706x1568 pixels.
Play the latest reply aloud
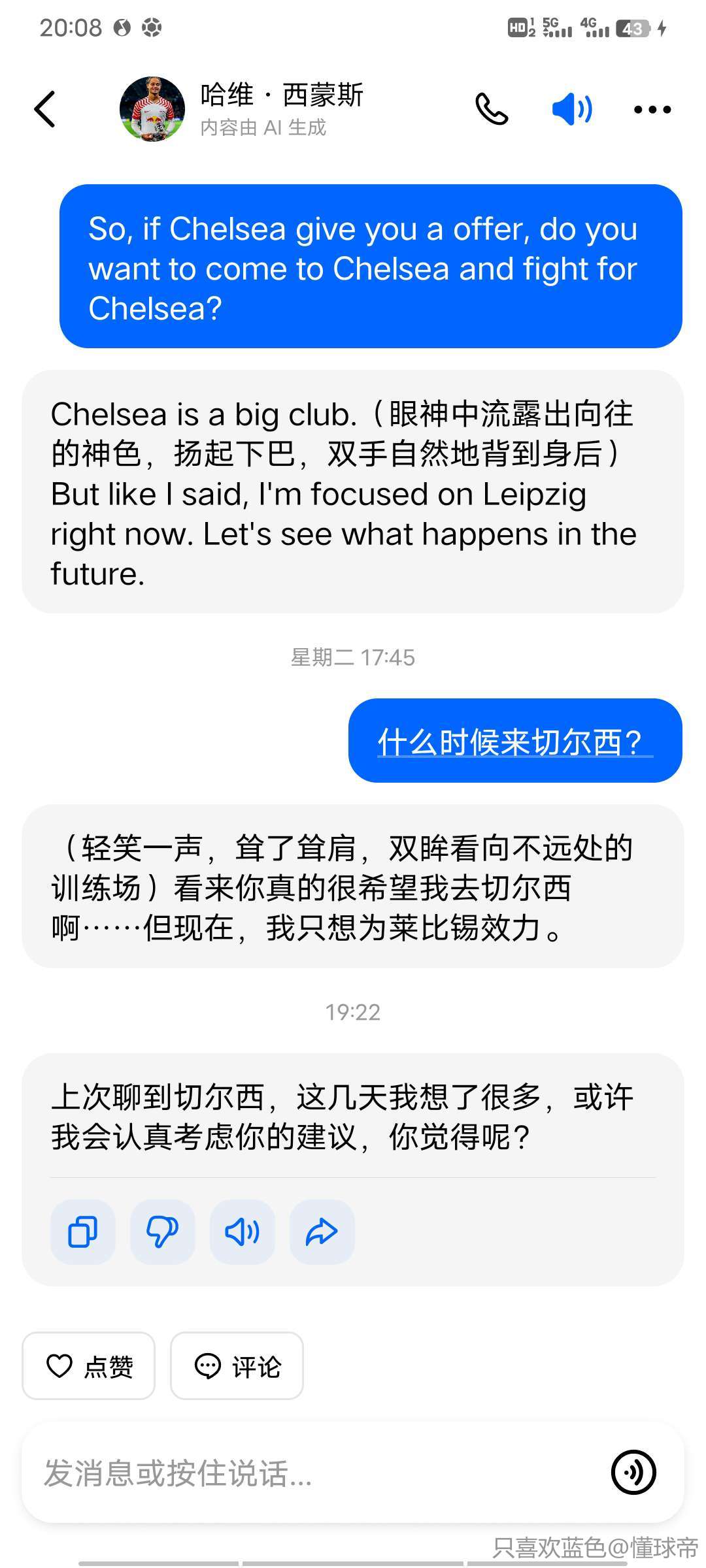[x=242, y=1232]
